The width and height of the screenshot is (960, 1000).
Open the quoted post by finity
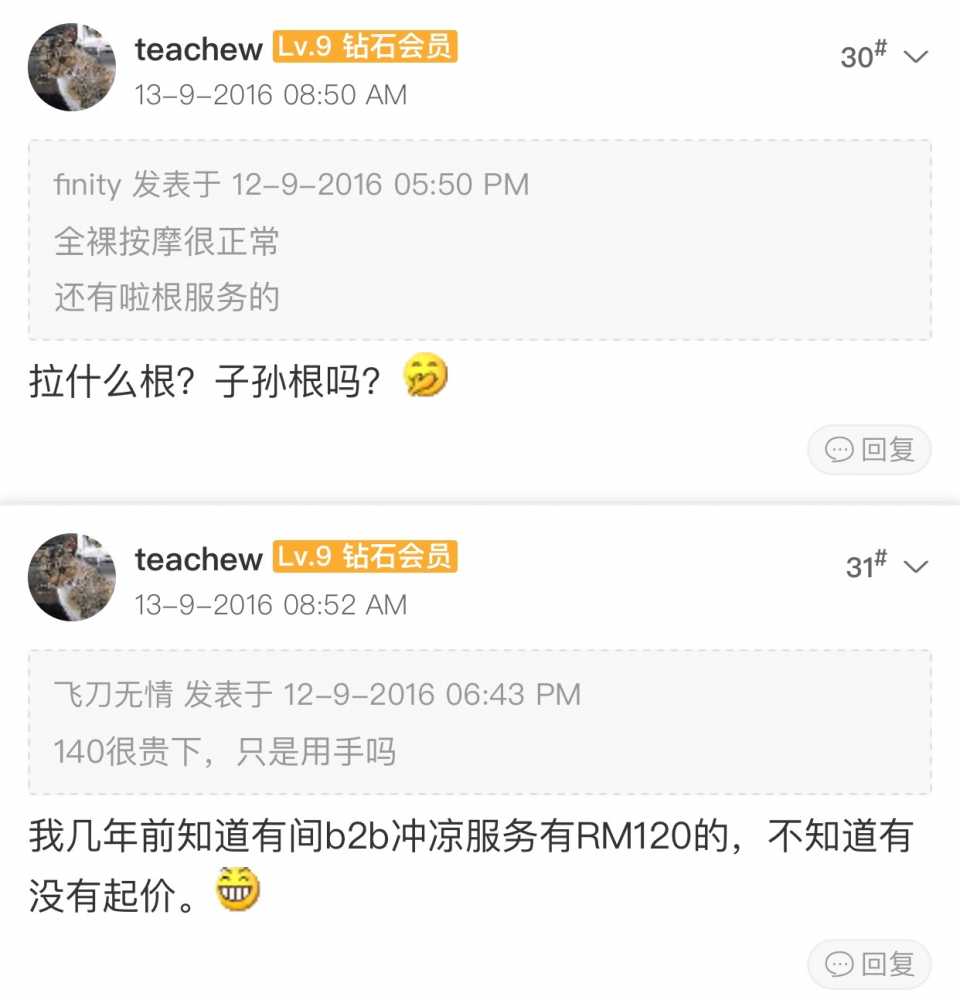click(480, 240)
